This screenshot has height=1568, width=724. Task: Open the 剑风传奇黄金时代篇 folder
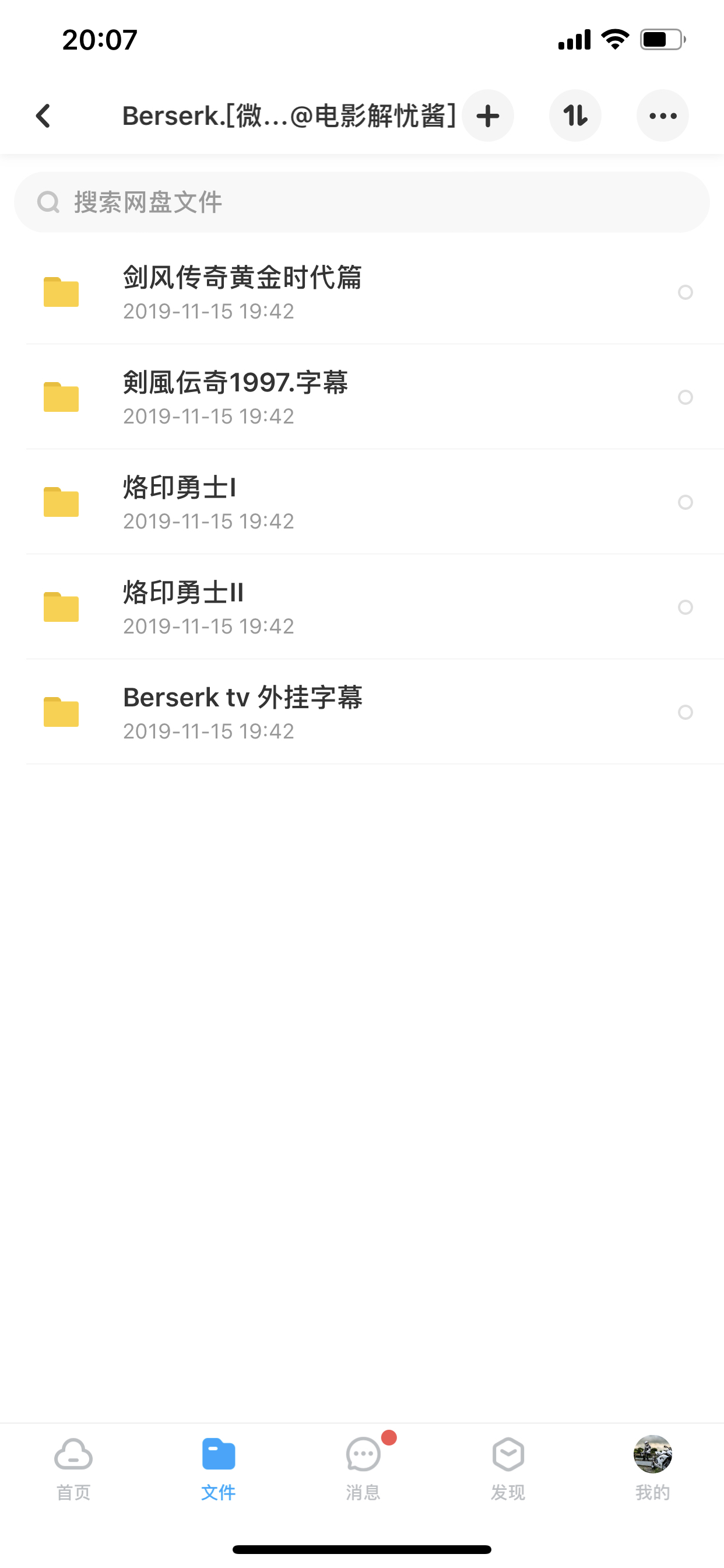click(242, 292)
